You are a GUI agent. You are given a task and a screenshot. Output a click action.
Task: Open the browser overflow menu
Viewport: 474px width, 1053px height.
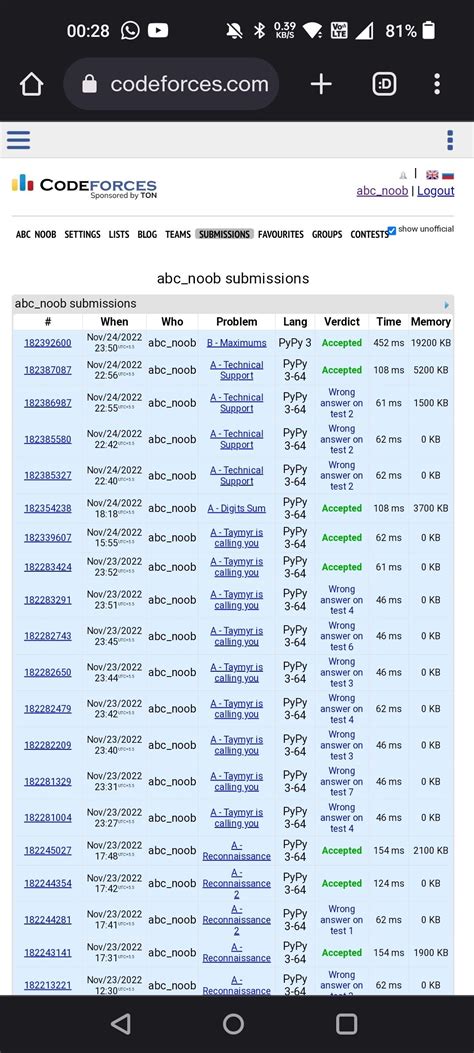[436, 84]
